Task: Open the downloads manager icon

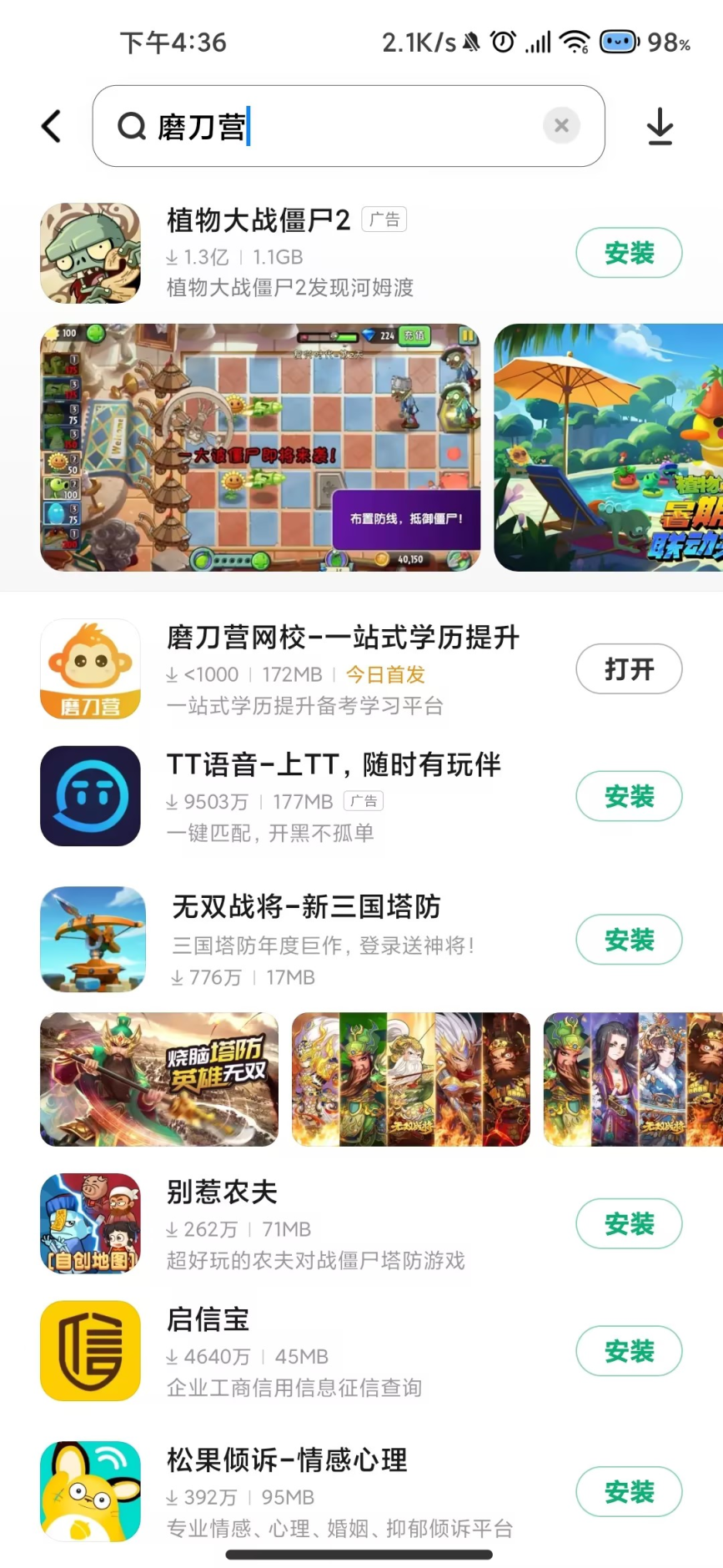Action: (x=660, y=127)
